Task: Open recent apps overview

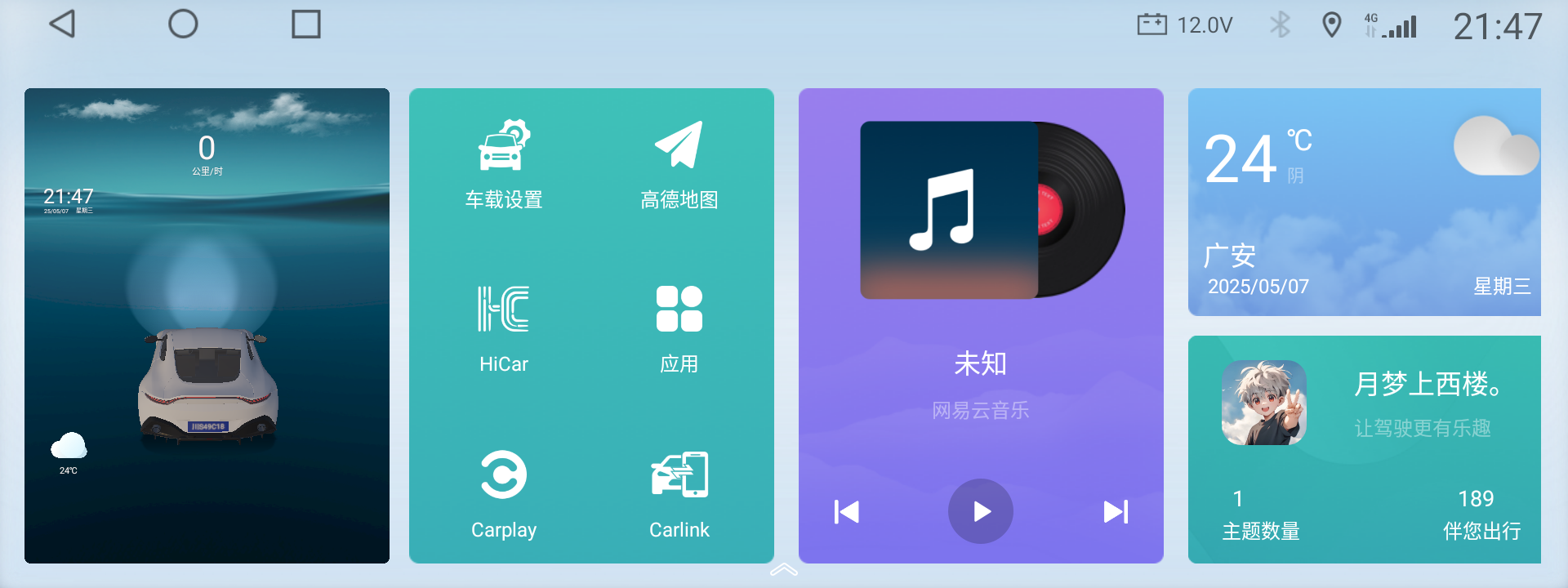Action: point(306,24)
